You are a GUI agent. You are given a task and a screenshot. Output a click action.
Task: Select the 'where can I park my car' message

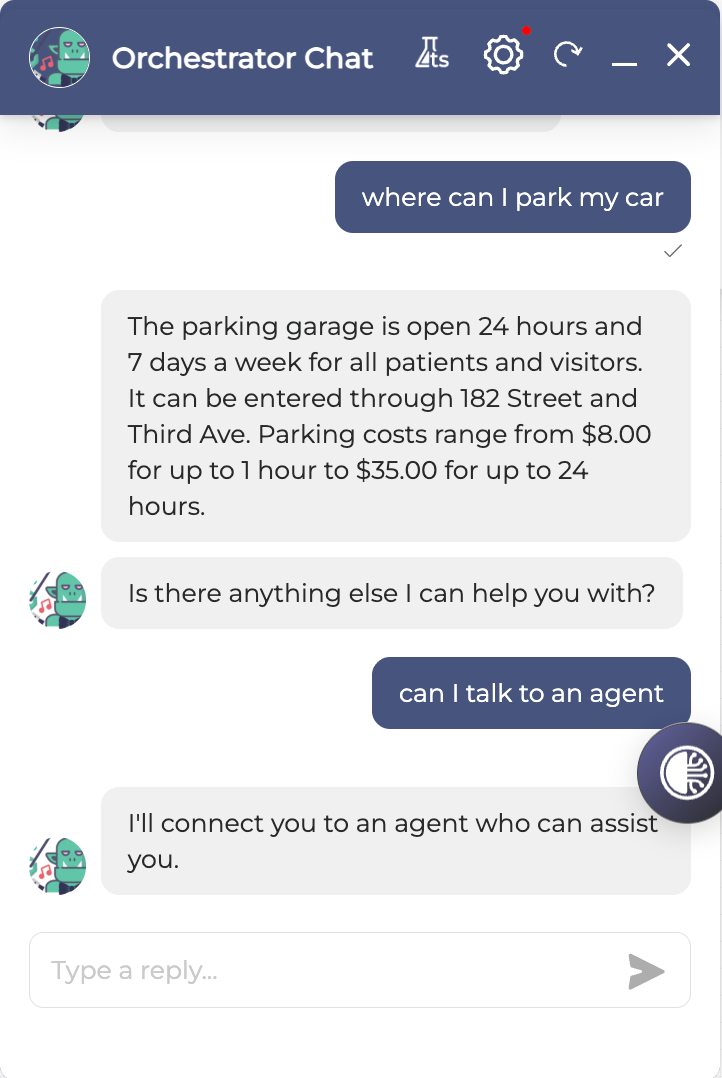click(512, 197)
